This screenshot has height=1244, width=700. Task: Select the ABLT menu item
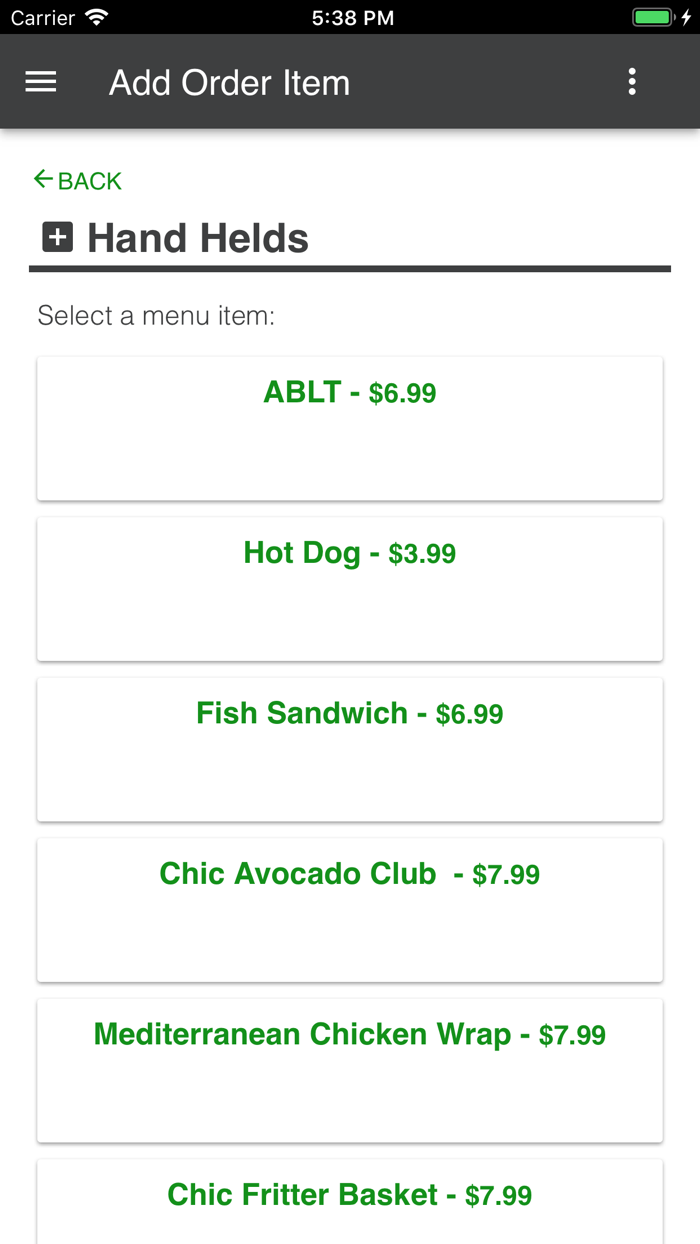350,428
